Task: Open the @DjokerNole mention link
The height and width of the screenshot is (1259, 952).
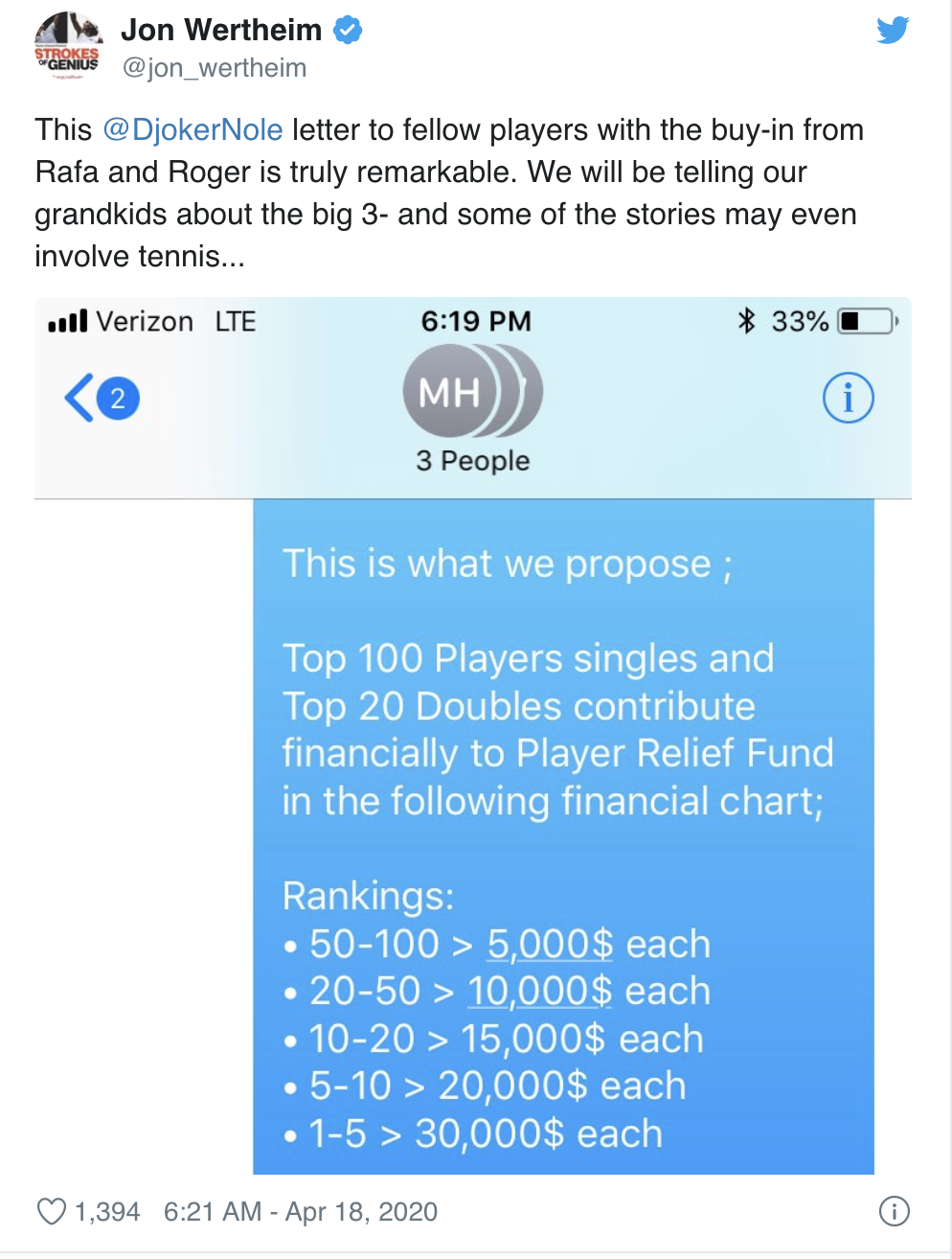Action: coord(193,129)
